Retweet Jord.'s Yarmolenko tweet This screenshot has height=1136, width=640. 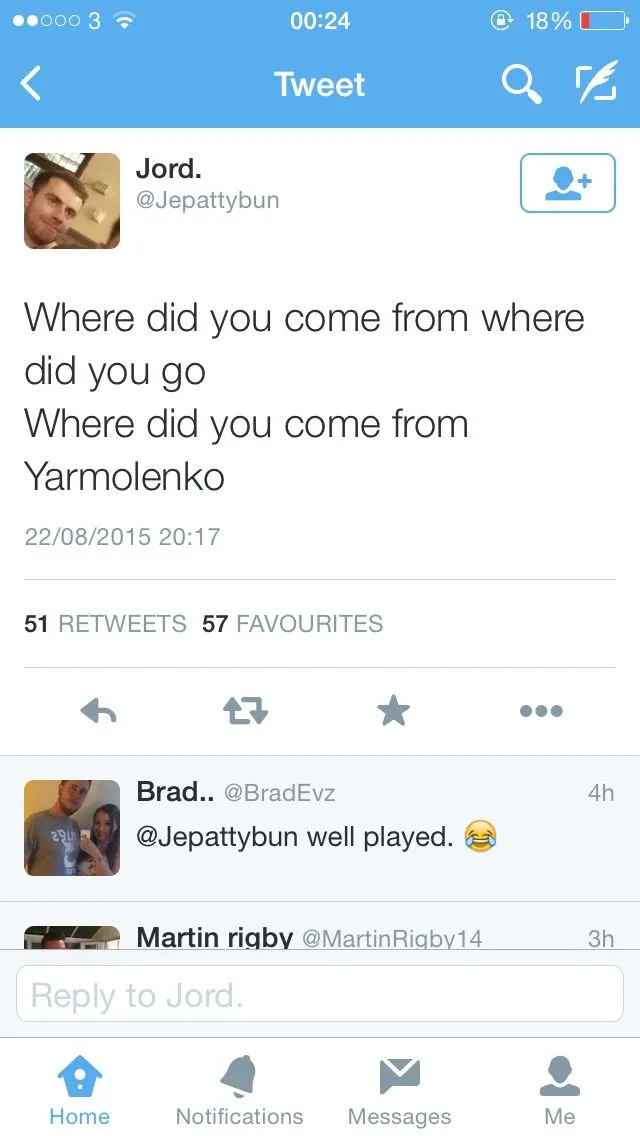coord(245,711)
